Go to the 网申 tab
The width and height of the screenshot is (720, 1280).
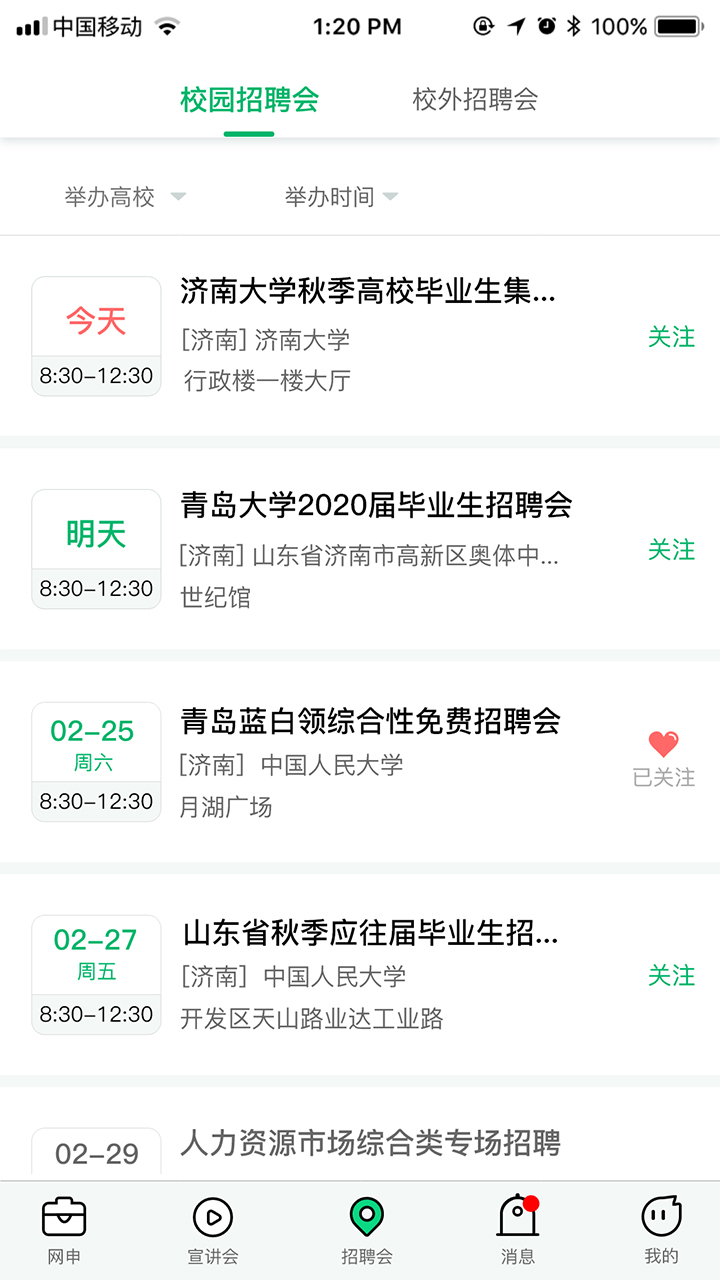coord(64,1230)
